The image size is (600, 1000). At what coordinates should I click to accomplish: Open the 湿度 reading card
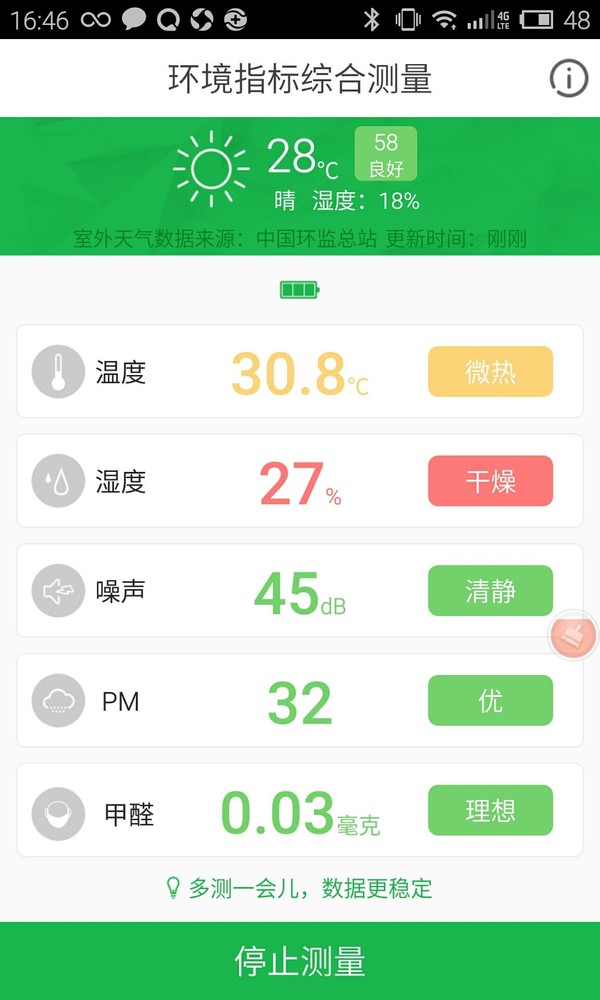click(x=300, y=481)
